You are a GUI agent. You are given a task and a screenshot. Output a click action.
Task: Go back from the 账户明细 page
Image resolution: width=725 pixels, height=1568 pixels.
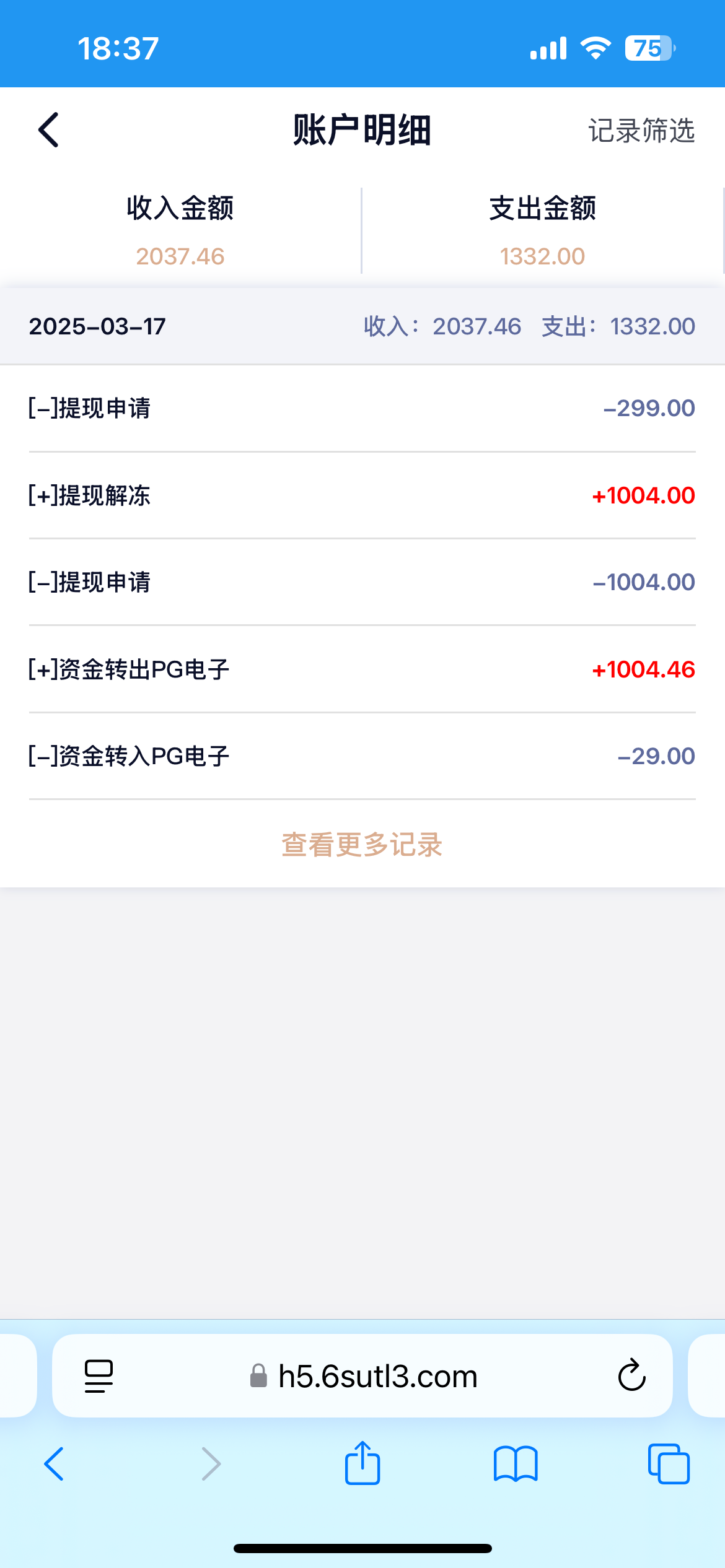pyautogui.click(x=48, y=130)
